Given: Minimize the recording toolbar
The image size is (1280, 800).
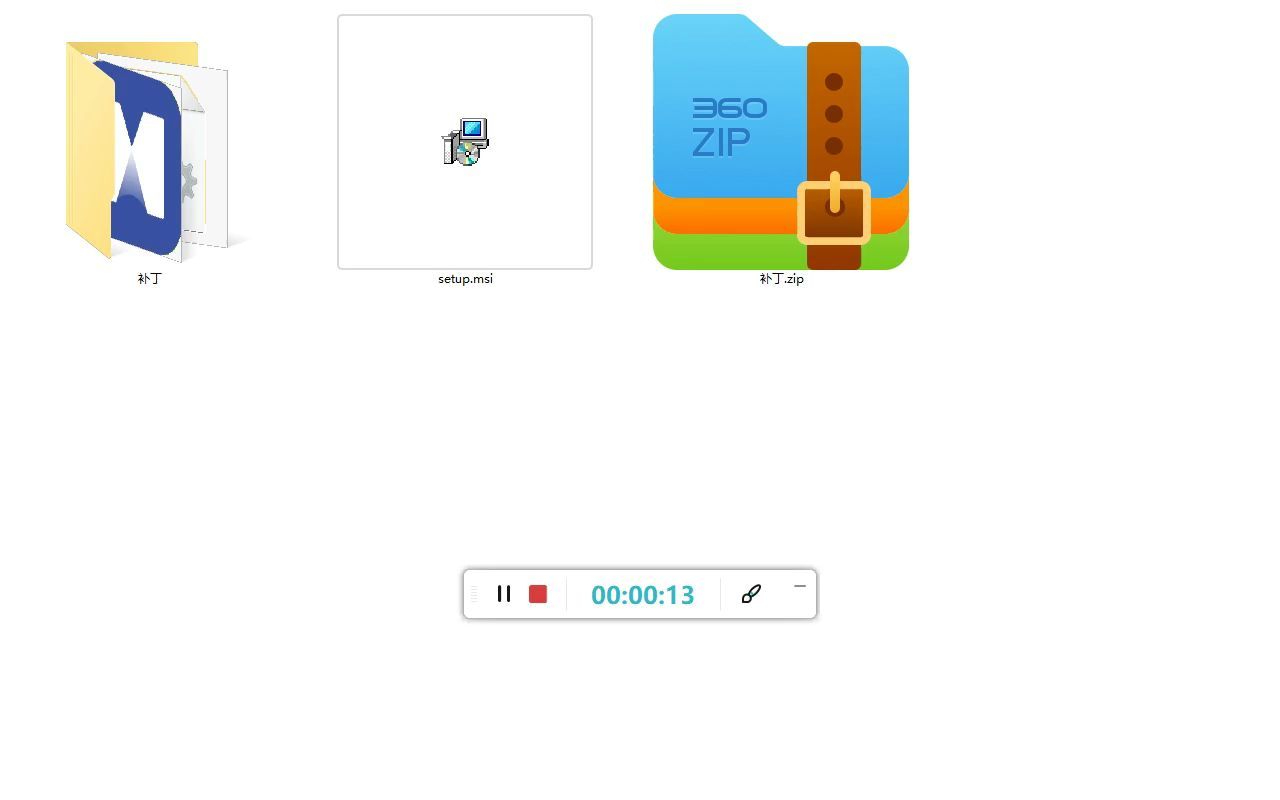Looking at the screenshot, I should pos(800,587).
